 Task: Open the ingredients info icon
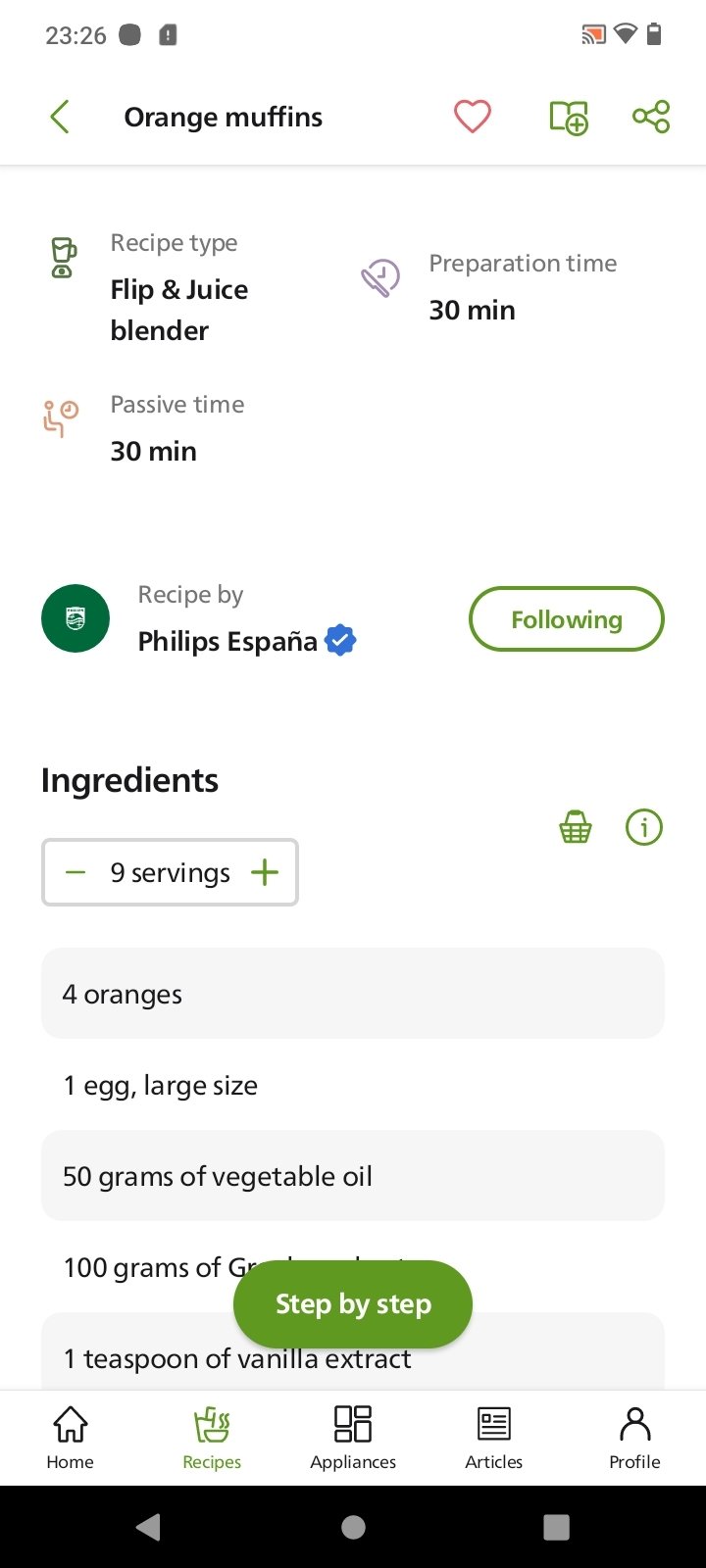click(644, 827)
